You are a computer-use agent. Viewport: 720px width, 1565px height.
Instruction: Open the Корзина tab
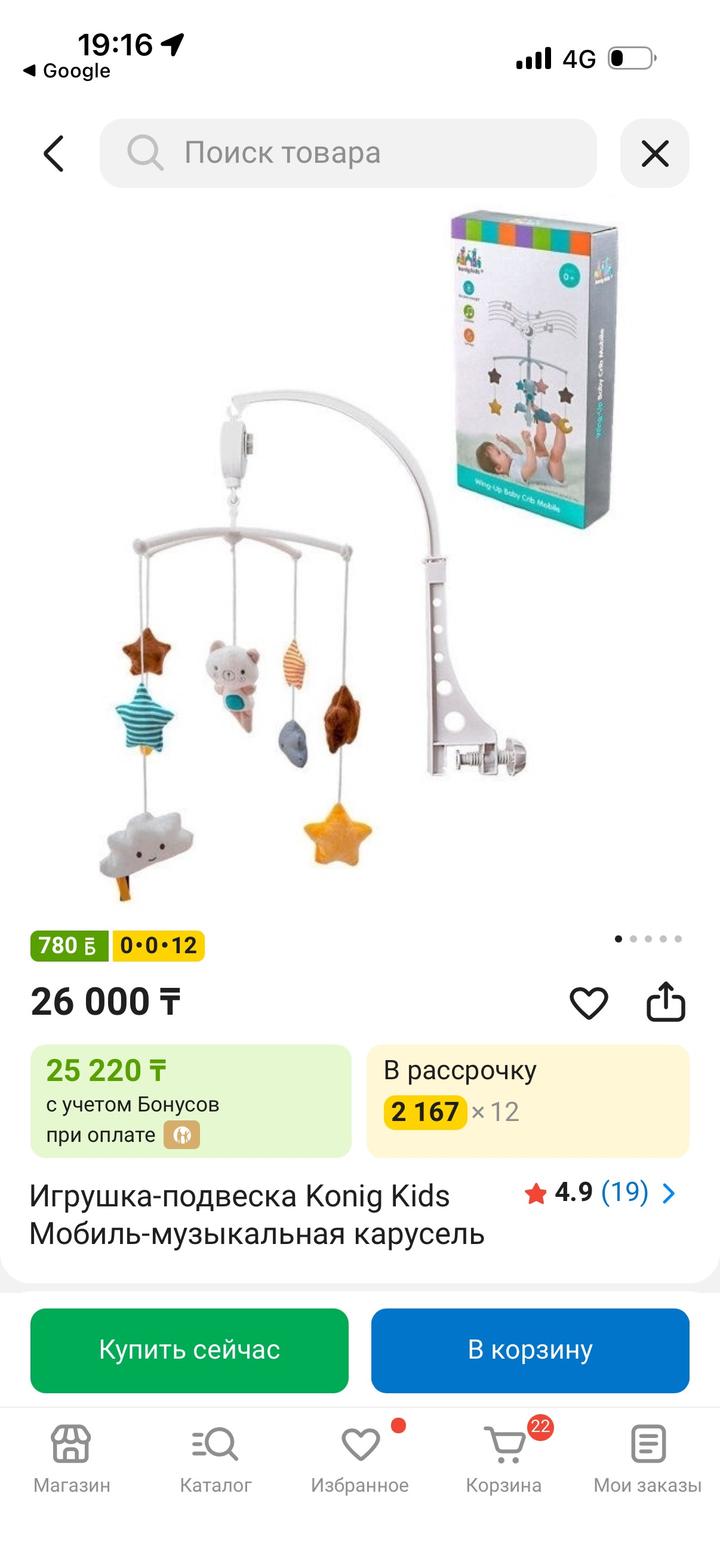click(x=504, y=1460)
